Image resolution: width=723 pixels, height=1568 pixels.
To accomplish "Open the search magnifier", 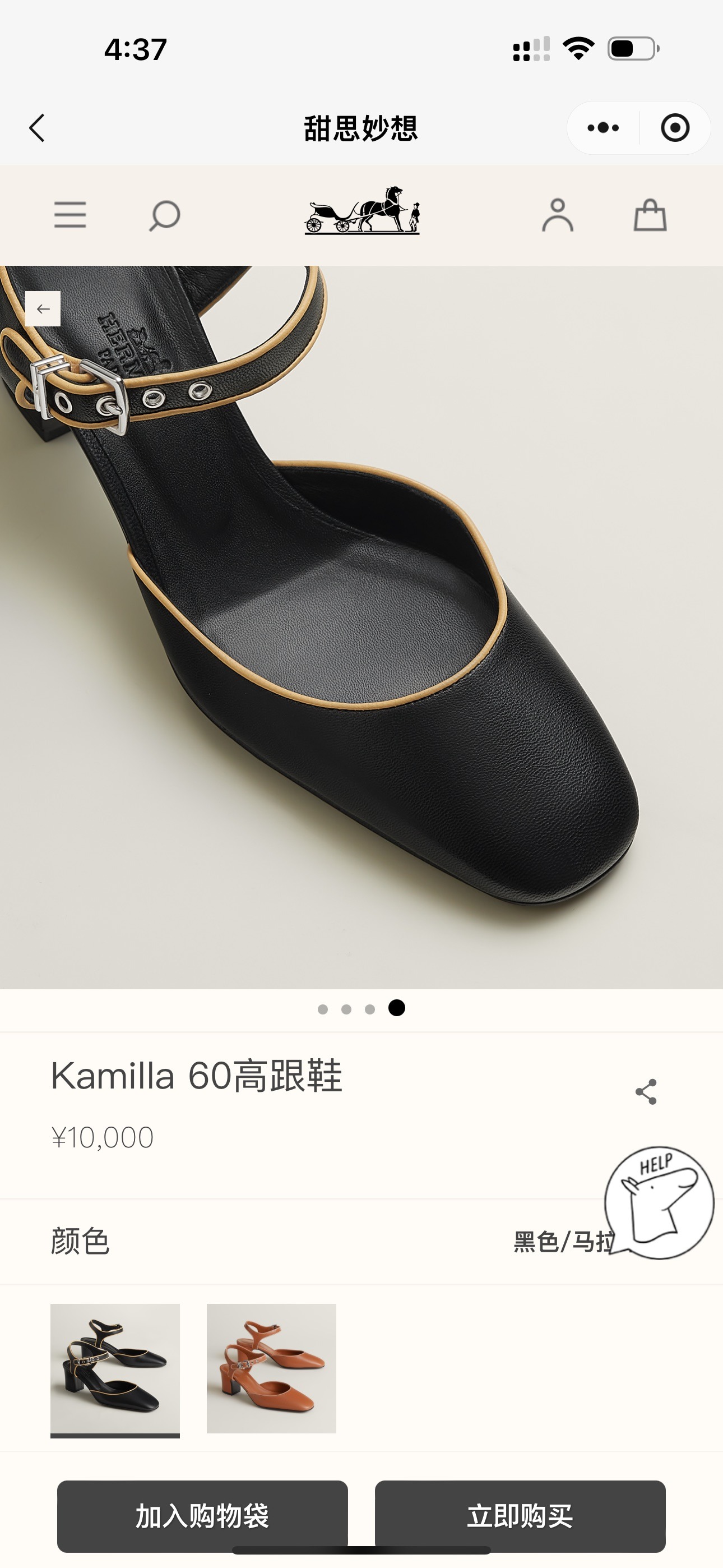I will tap(164, 215).
